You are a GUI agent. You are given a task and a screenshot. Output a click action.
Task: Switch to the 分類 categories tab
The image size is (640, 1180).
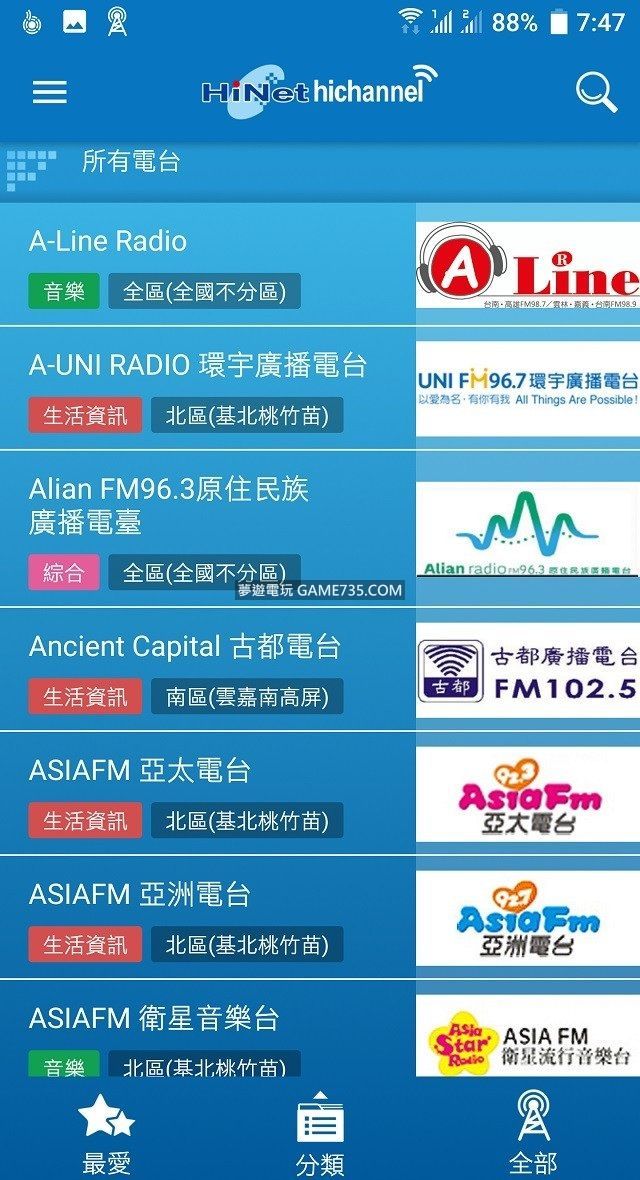tap(320, 1132)
